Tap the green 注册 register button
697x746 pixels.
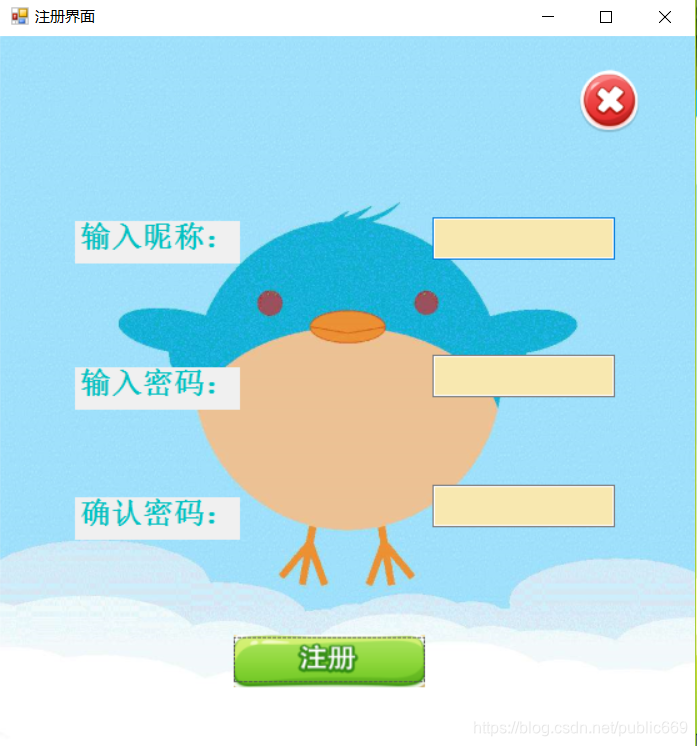329,660
